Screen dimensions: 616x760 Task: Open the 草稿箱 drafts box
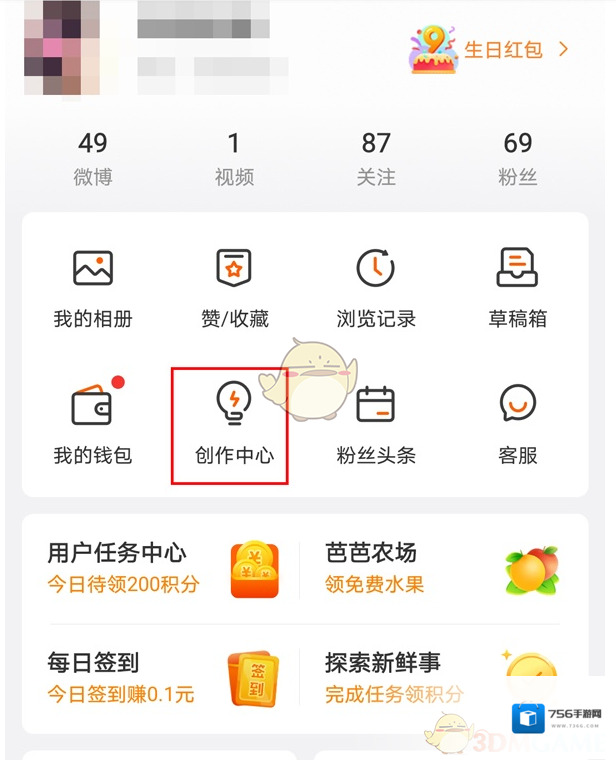point(518,288)
